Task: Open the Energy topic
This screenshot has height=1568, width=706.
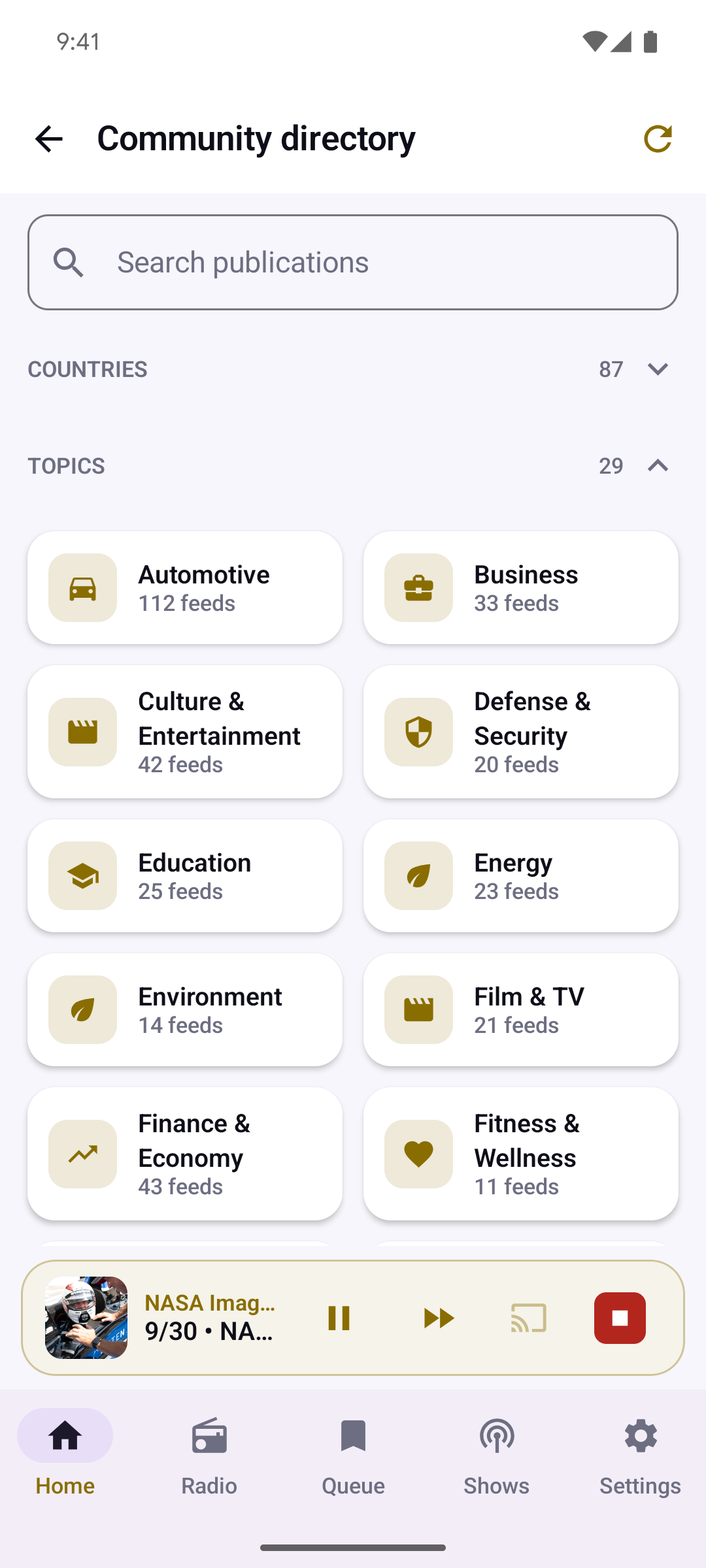Action: tap(521, 875)
